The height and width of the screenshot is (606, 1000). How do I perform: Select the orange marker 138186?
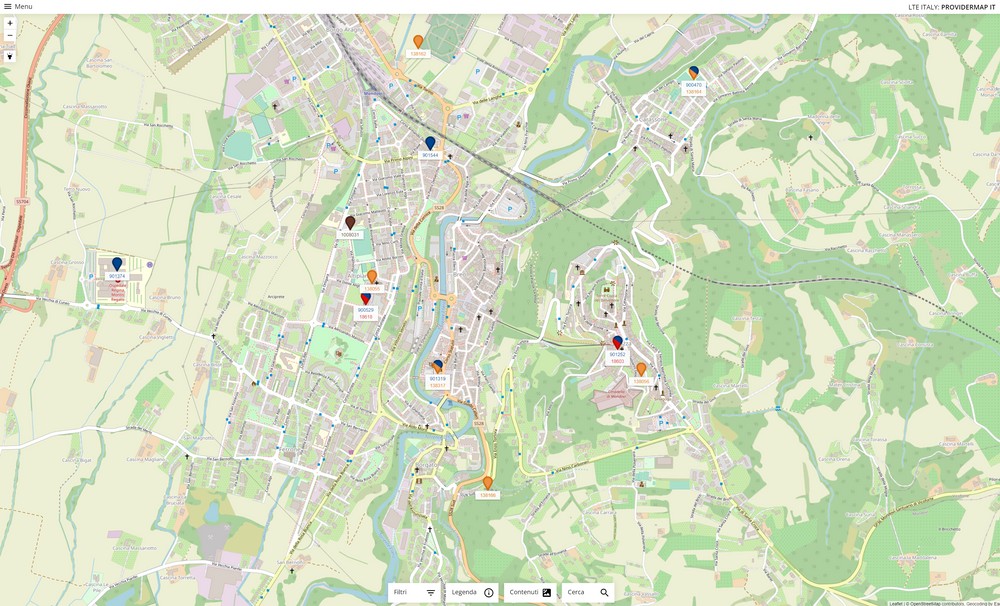click(488, 482)
